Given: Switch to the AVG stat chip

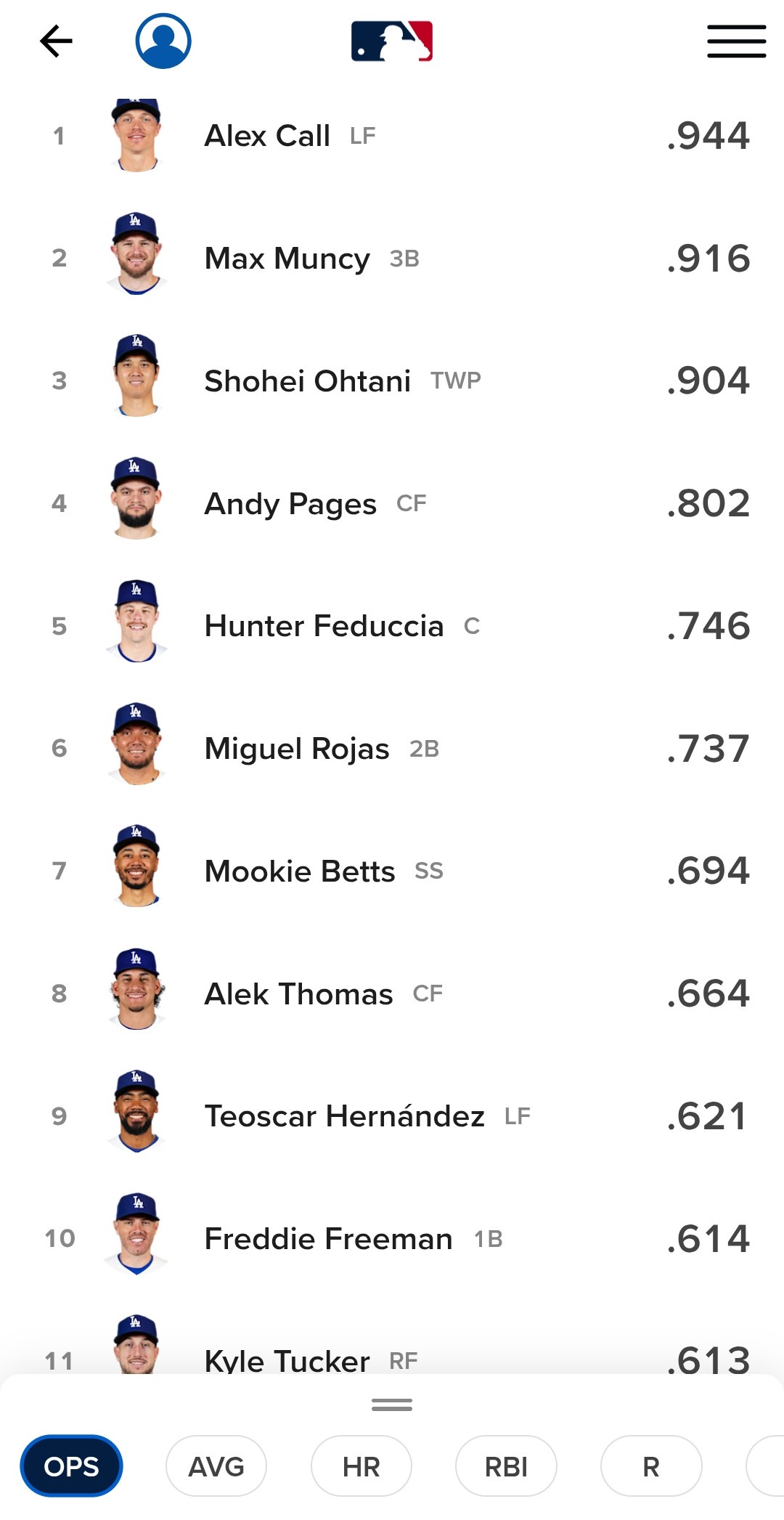Looking at the screenshot, I should click(216, 1466).
